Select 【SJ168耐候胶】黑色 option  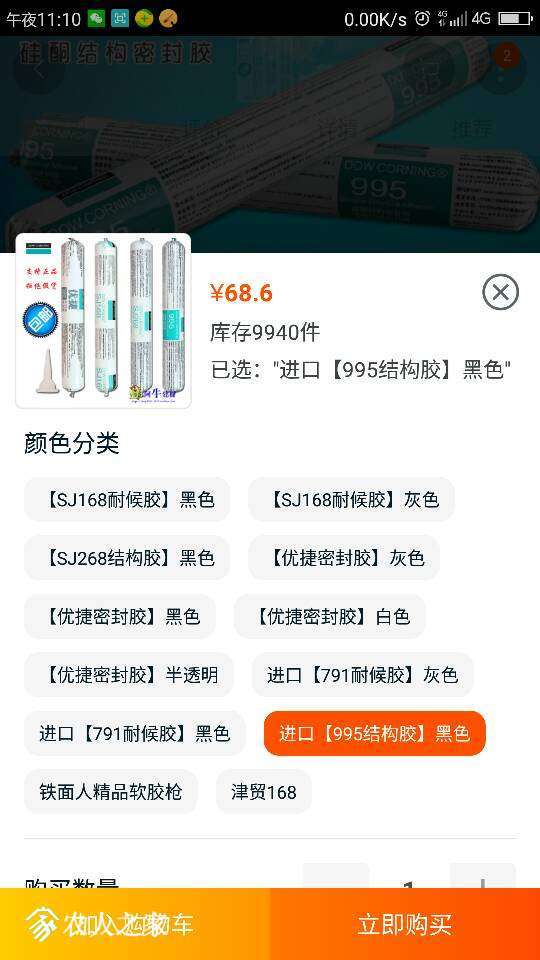(x=127, y=500)
